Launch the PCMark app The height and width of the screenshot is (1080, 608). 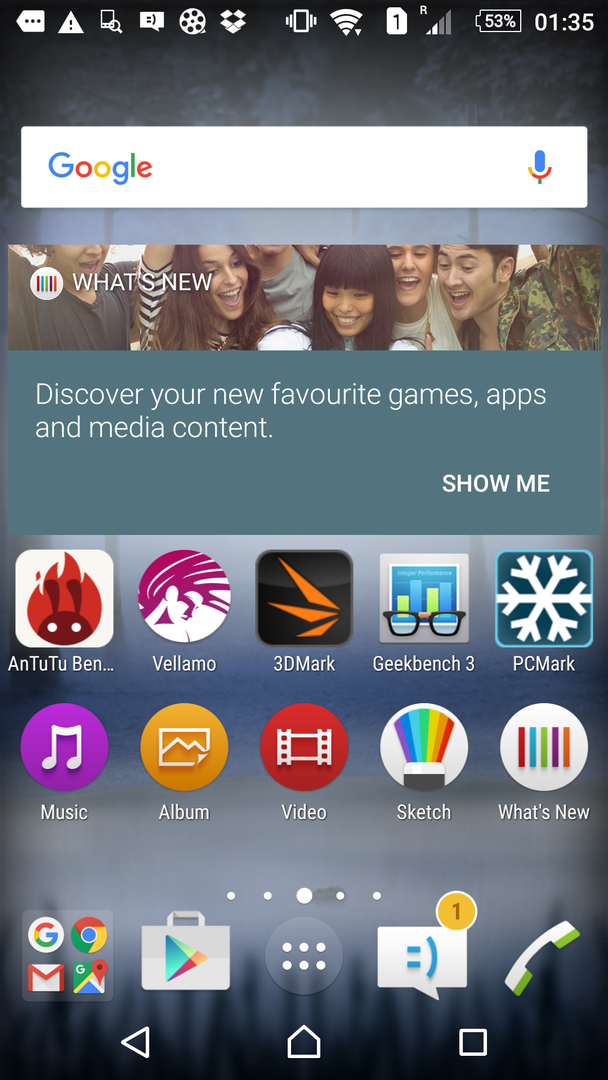pyautogui.click(x=544, y=599)
